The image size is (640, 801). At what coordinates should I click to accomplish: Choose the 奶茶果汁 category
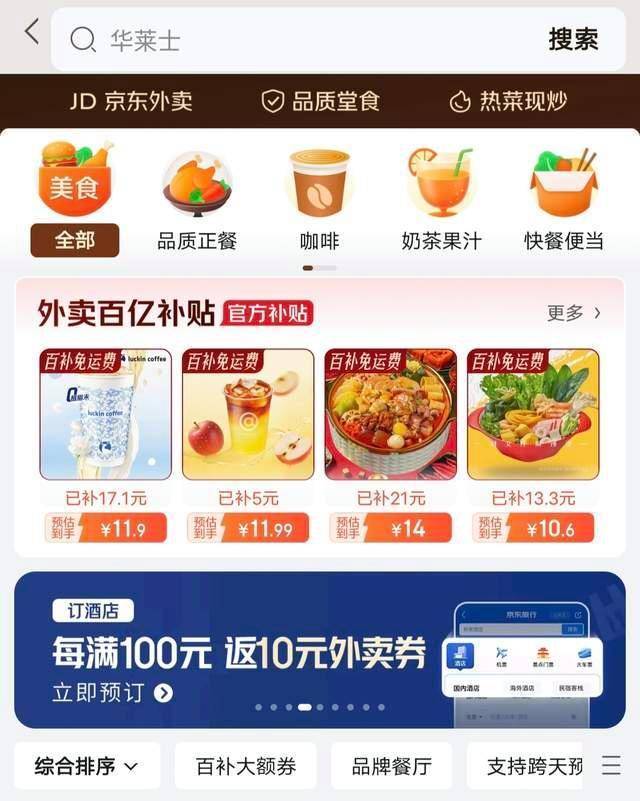(x=441, y=198)
